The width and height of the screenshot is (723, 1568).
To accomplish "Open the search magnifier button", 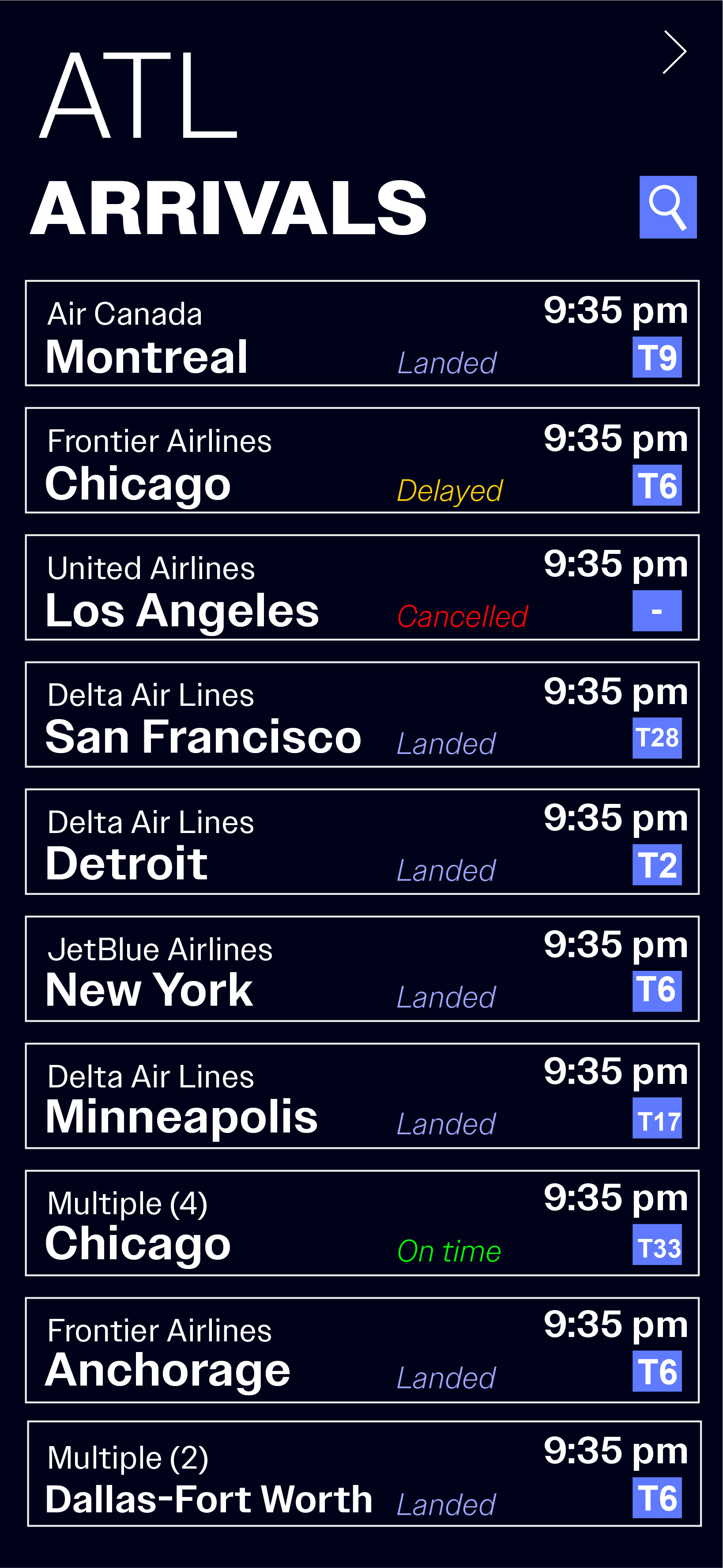I will click(668, 207).
